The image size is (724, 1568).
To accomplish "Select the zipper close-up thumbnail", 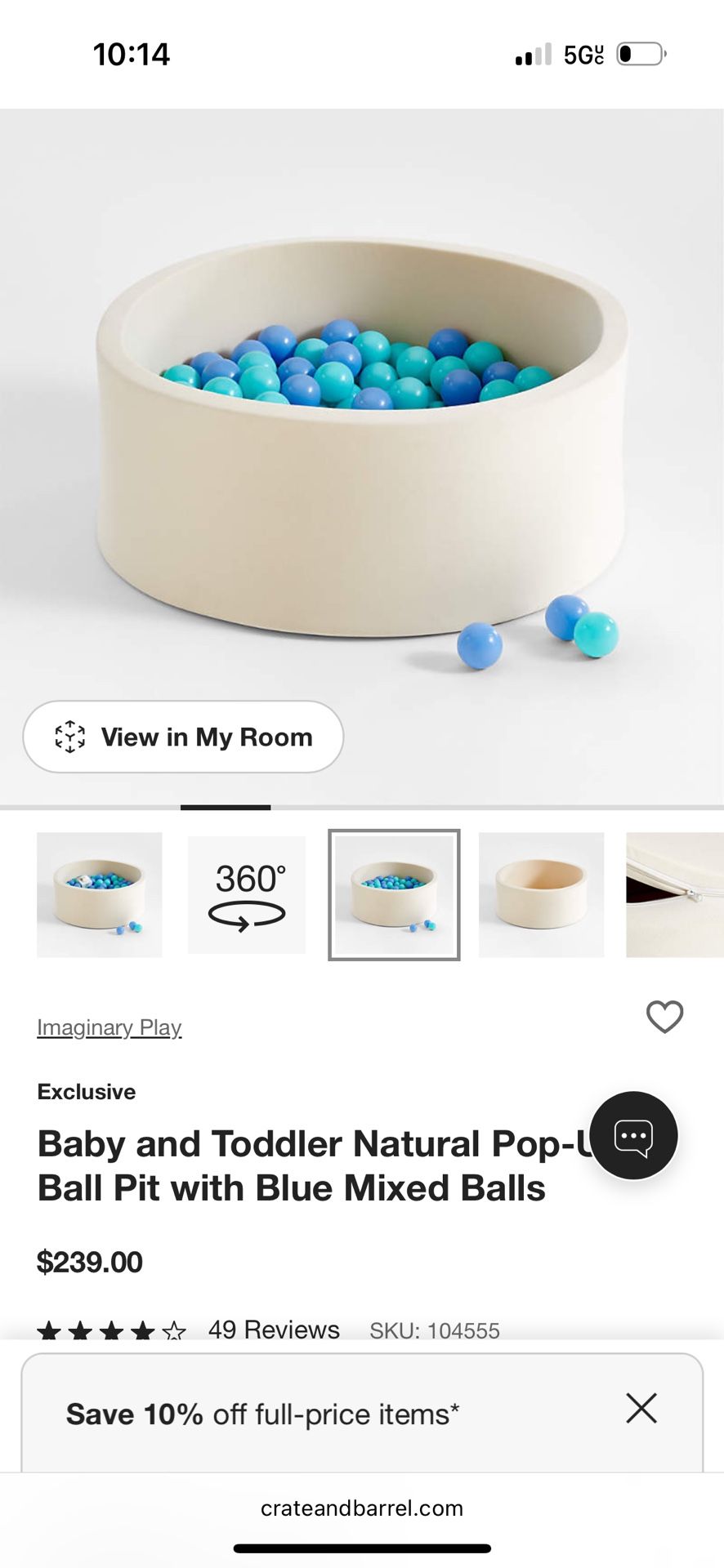I will click(x=678, y=893).
